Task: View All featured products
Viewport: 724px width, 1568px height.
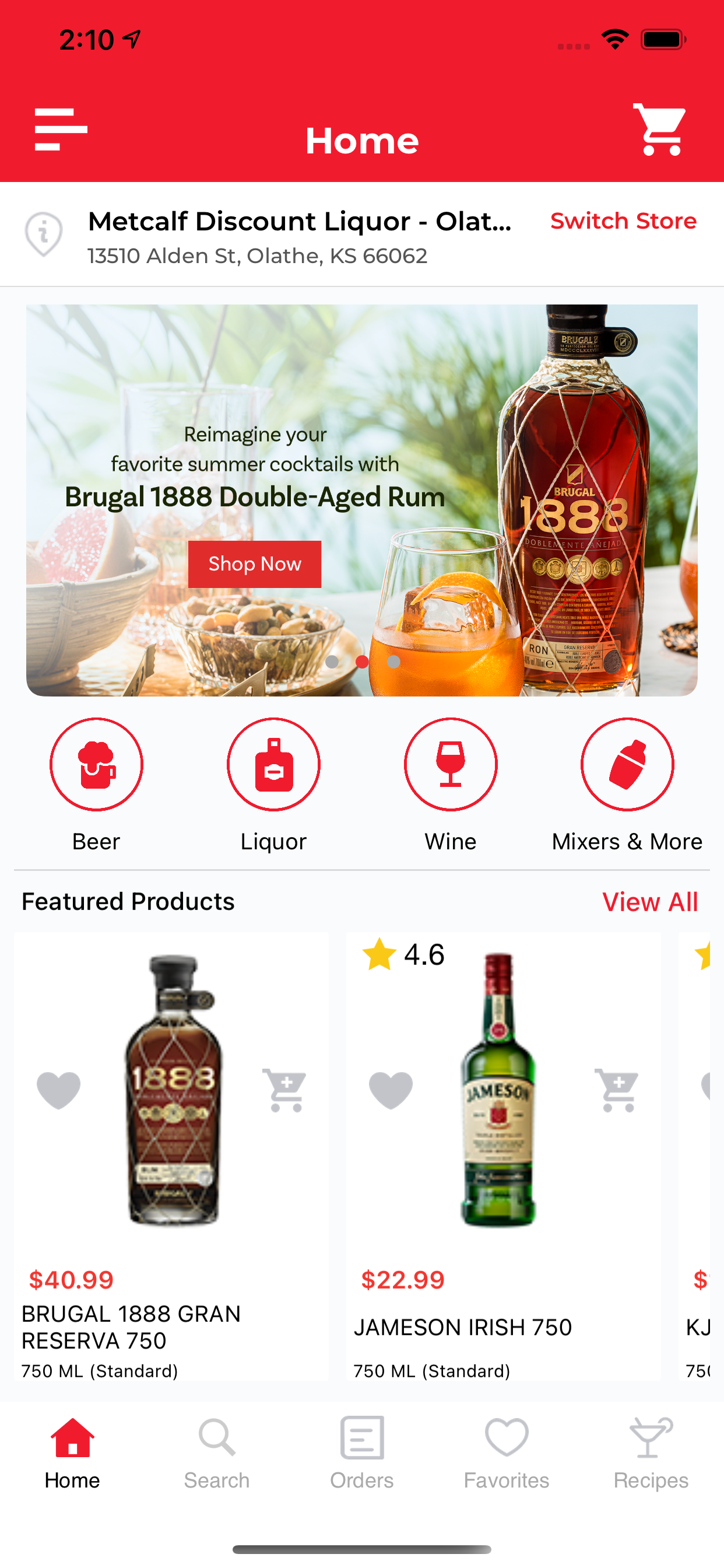Action: tap(649, 901)
